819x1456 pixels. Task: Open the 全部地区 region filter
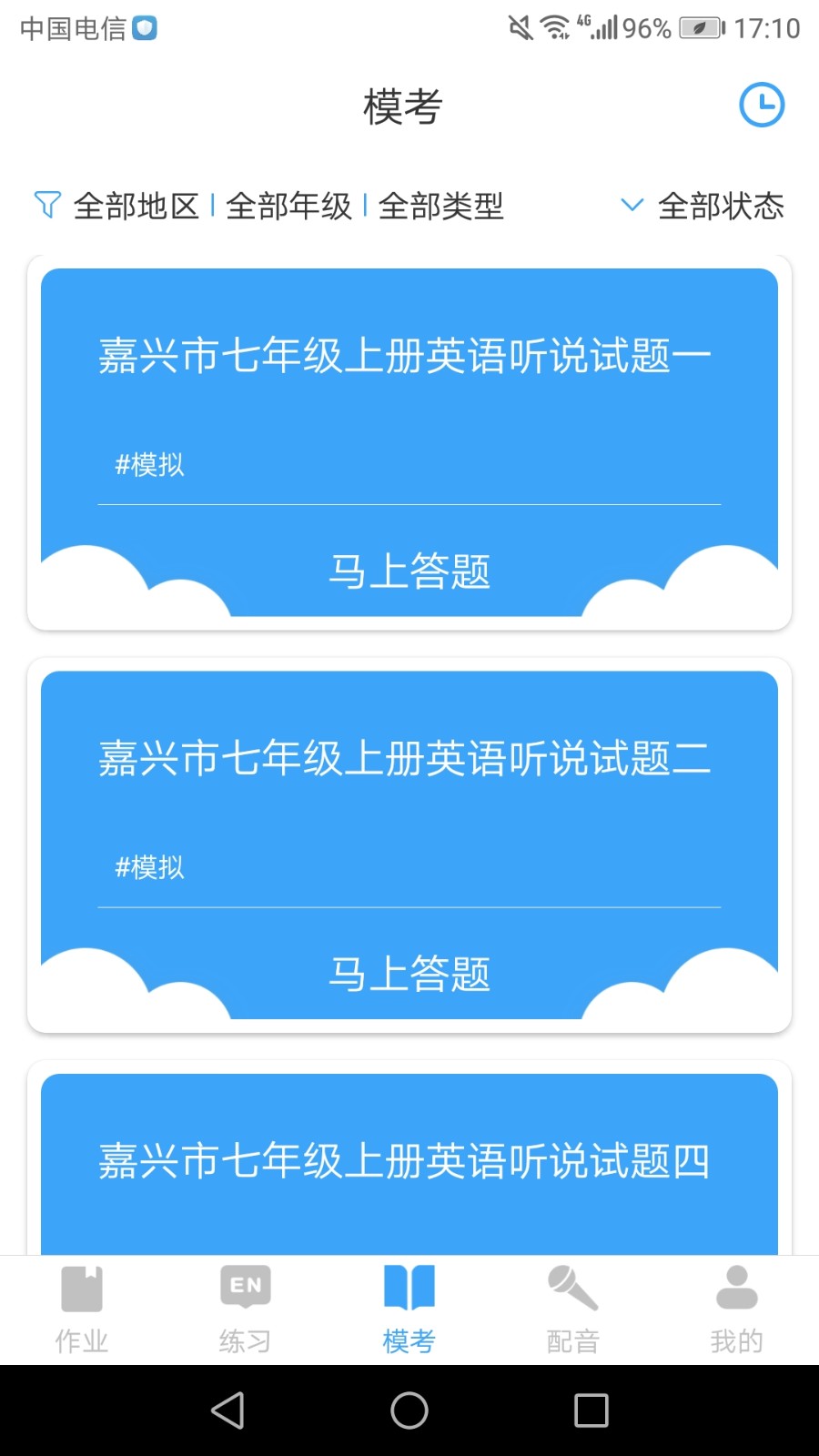click(137, 206)
